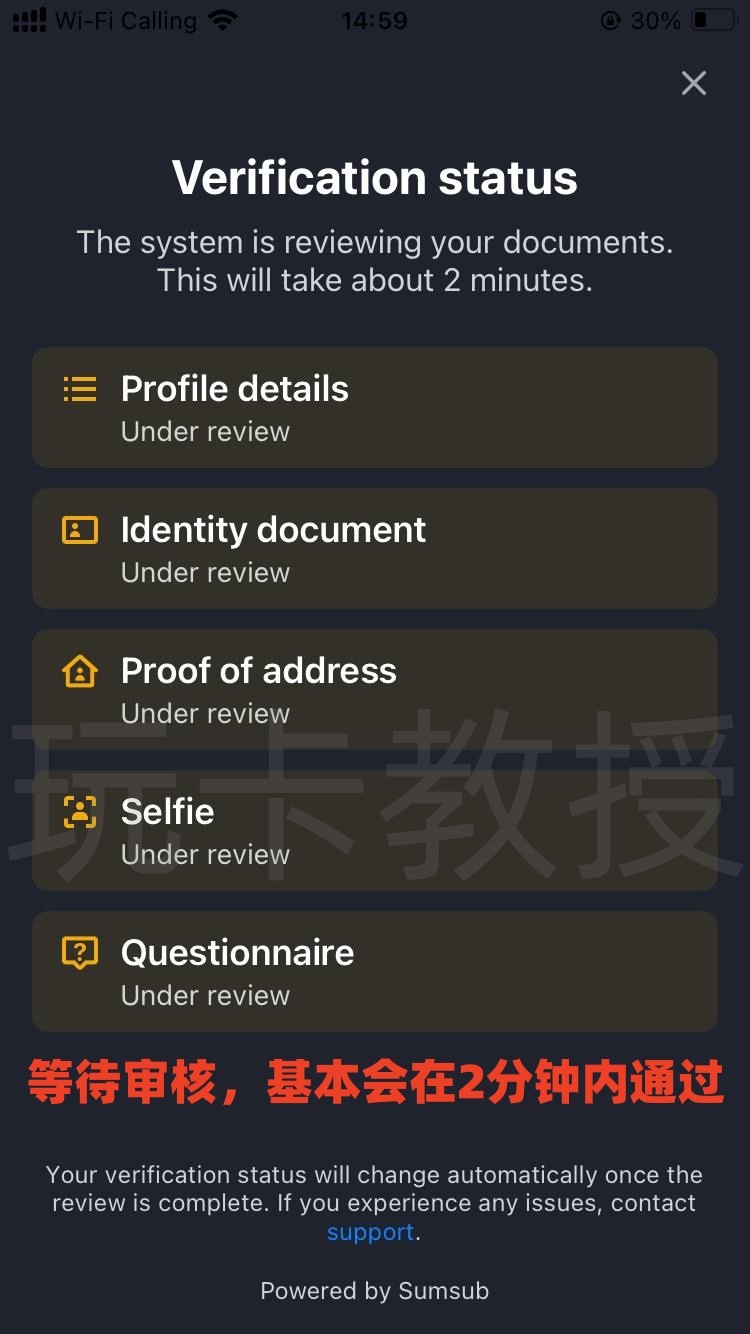
Task: Select the Identity document card icon
Action: [x=80, y=530]
